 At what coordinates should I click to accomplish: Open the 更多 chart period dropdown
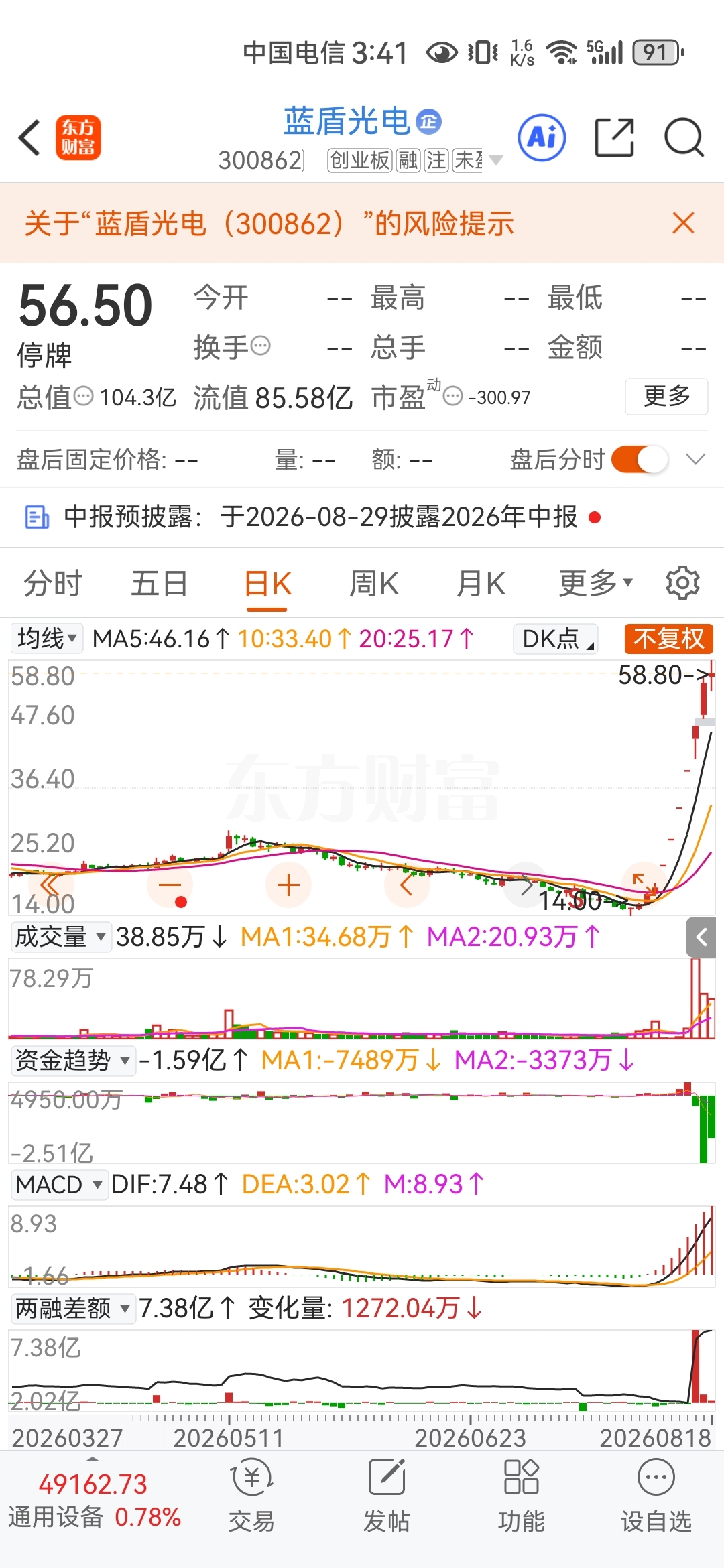[596, 583]
